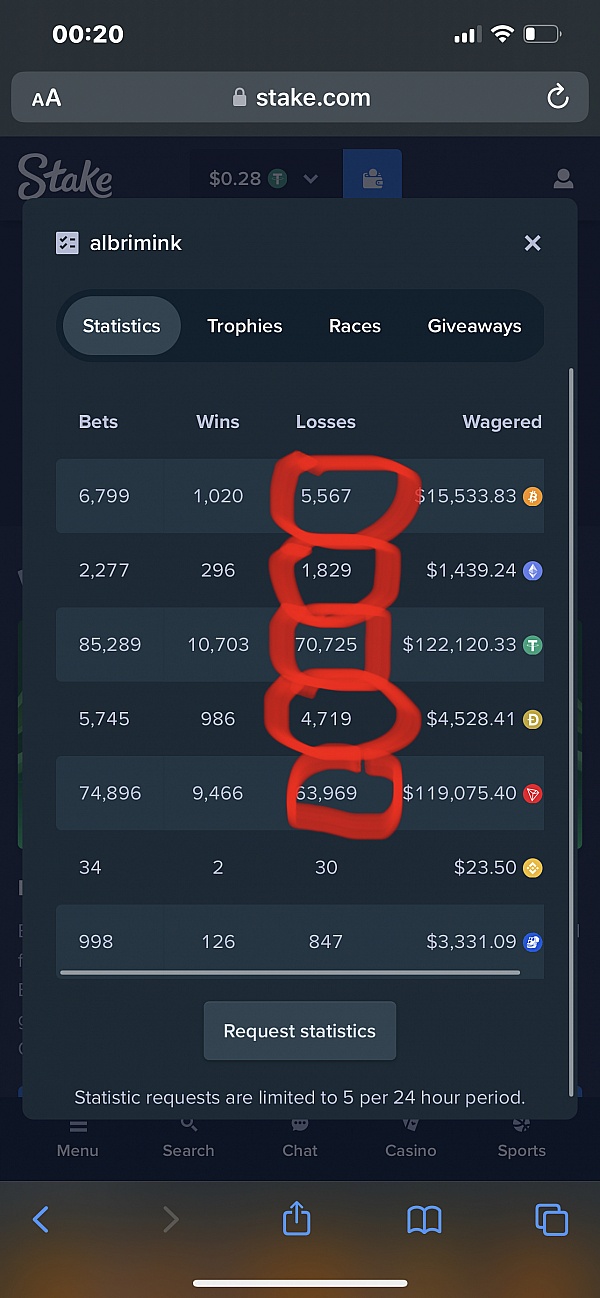This screenshot has height=1298, width=600.
Task: Select the Statistics tab
Action: click(x=121, y=326)
